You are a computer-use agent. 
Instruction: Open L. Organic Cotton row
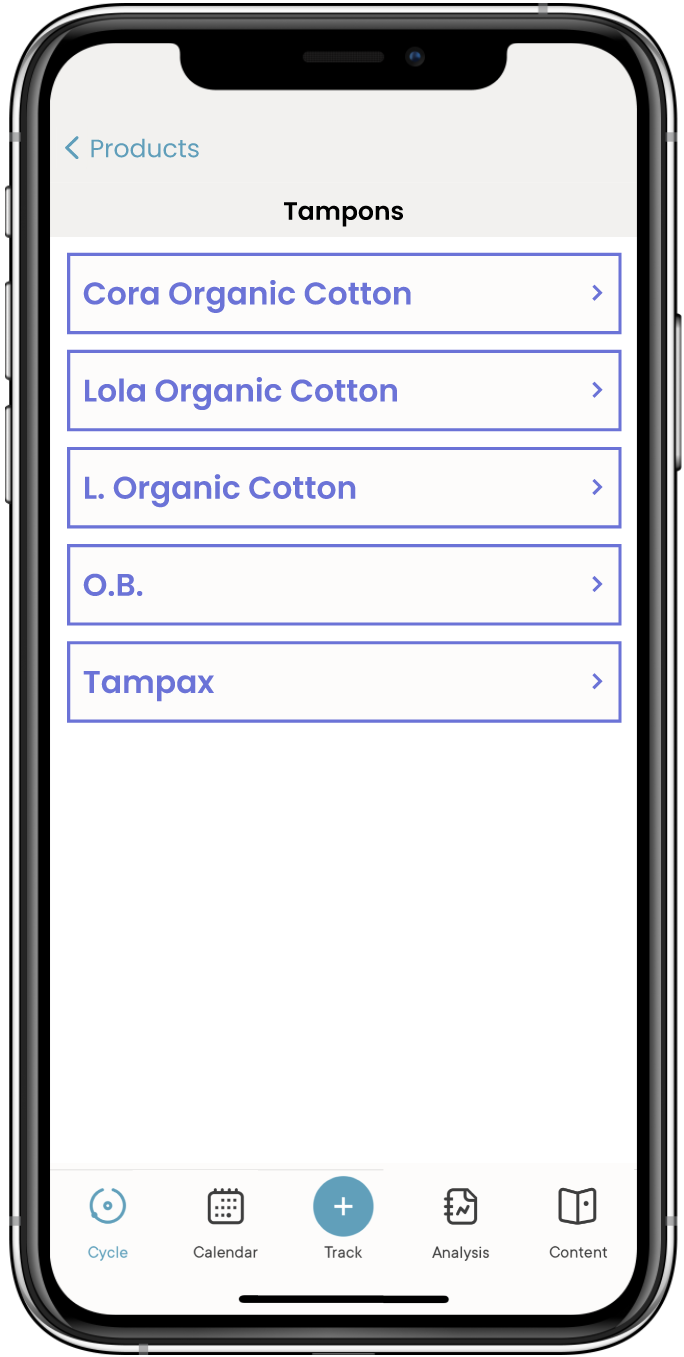pyautogui.click(x=344, y=487)
